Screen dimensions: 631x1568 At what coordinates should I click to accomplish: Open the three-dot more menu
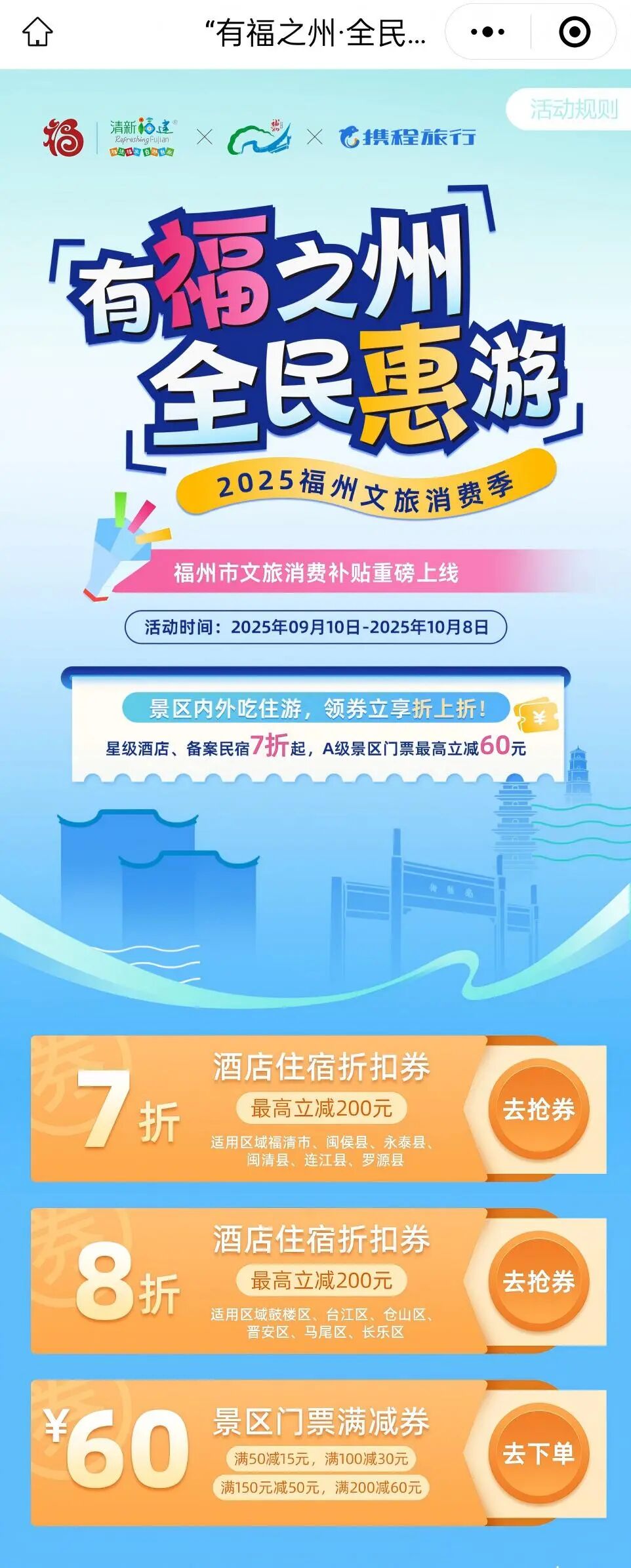[x=488, y=32]
